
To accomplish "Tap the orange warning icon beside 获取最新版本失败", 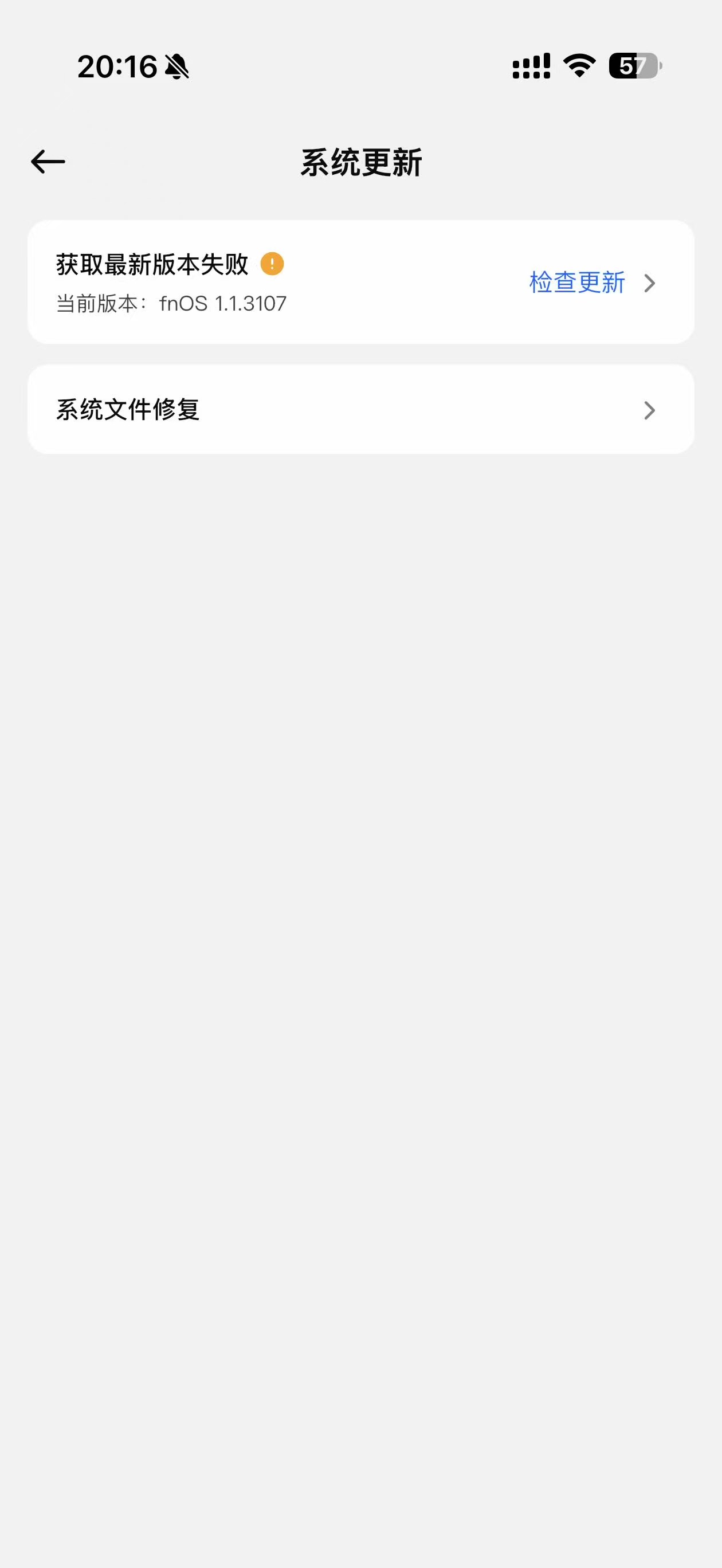I will (x=272, y=264).
